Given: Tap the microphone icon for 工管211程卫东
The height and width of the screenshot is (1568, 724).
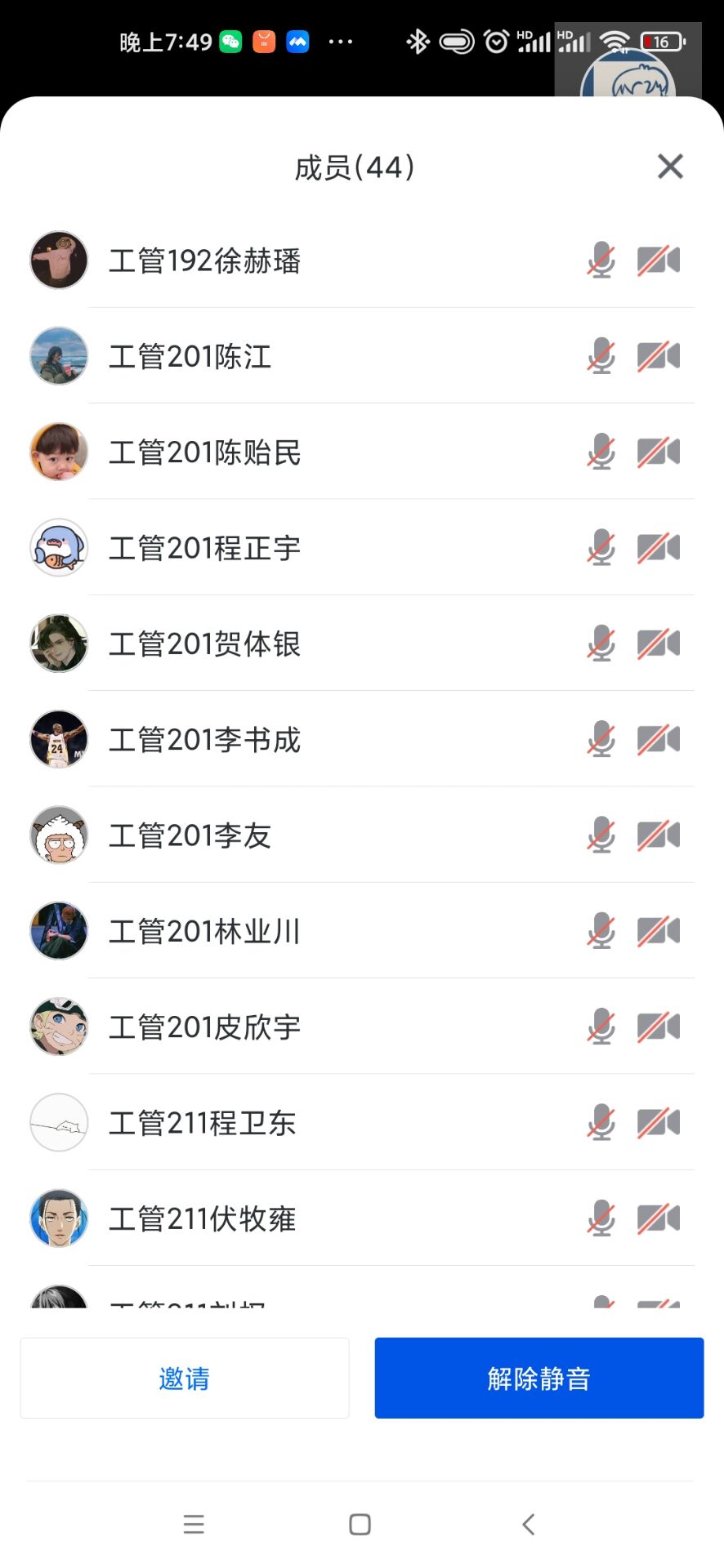Looking at the screenshot, I should click(601, 1123).
